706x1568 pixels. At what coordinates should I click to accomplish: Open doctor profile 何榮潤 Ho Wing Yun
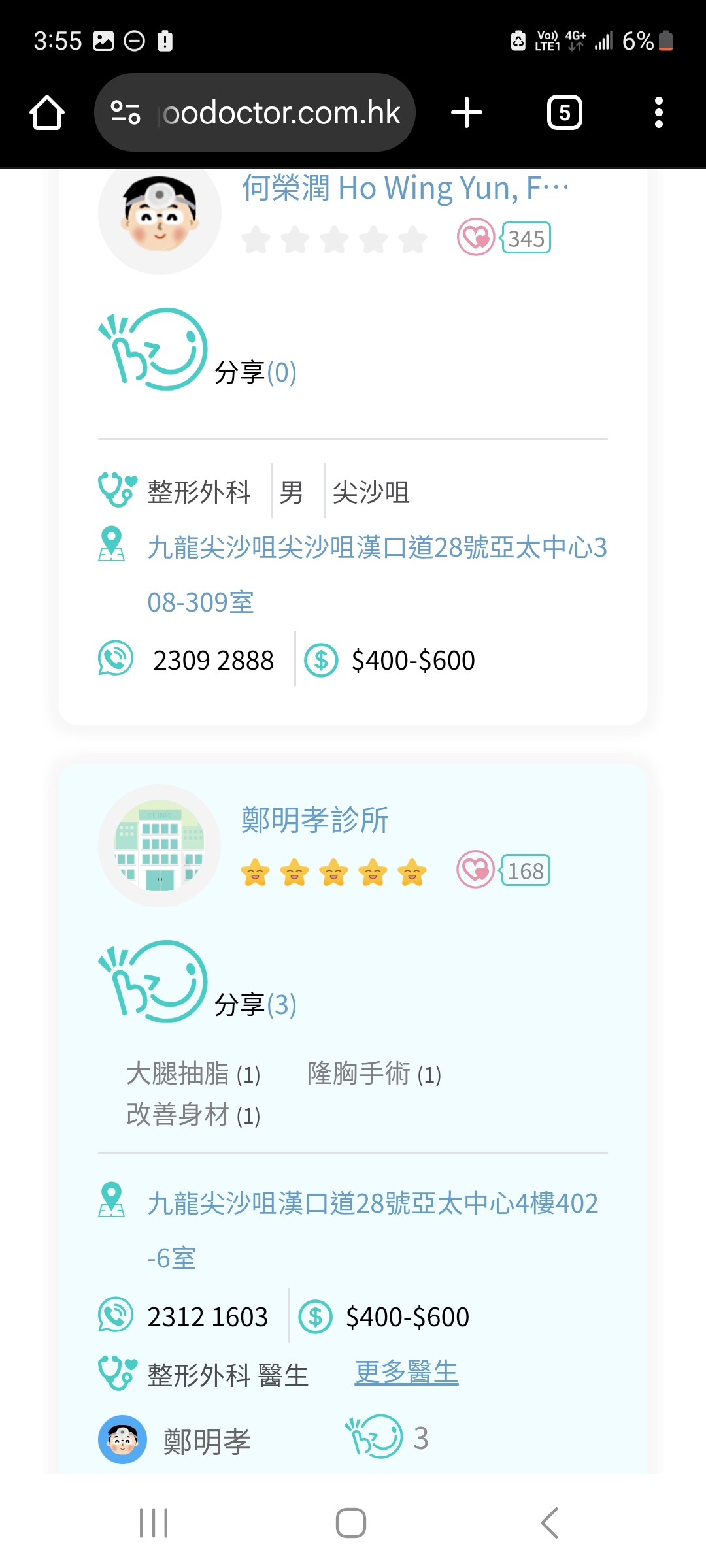(x=405, y=189)
